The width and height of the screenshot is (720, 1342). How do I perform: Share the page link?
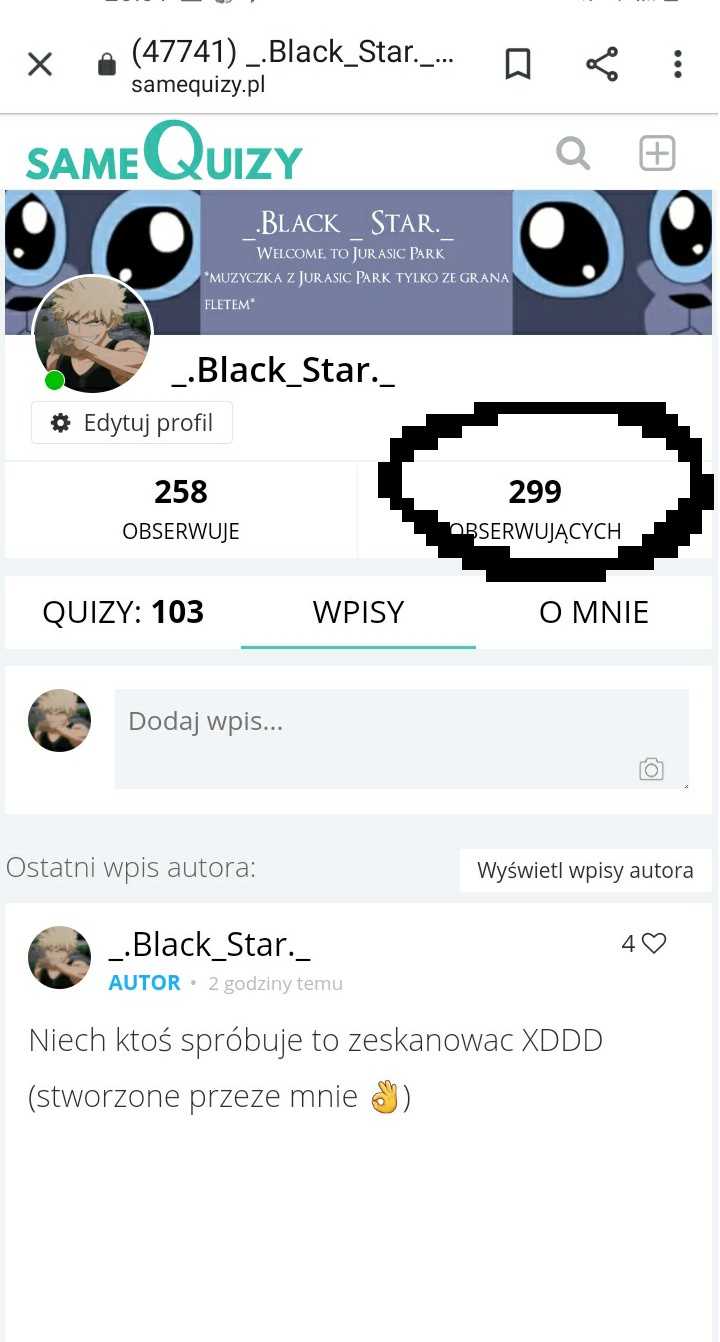(x=601, y=65)
